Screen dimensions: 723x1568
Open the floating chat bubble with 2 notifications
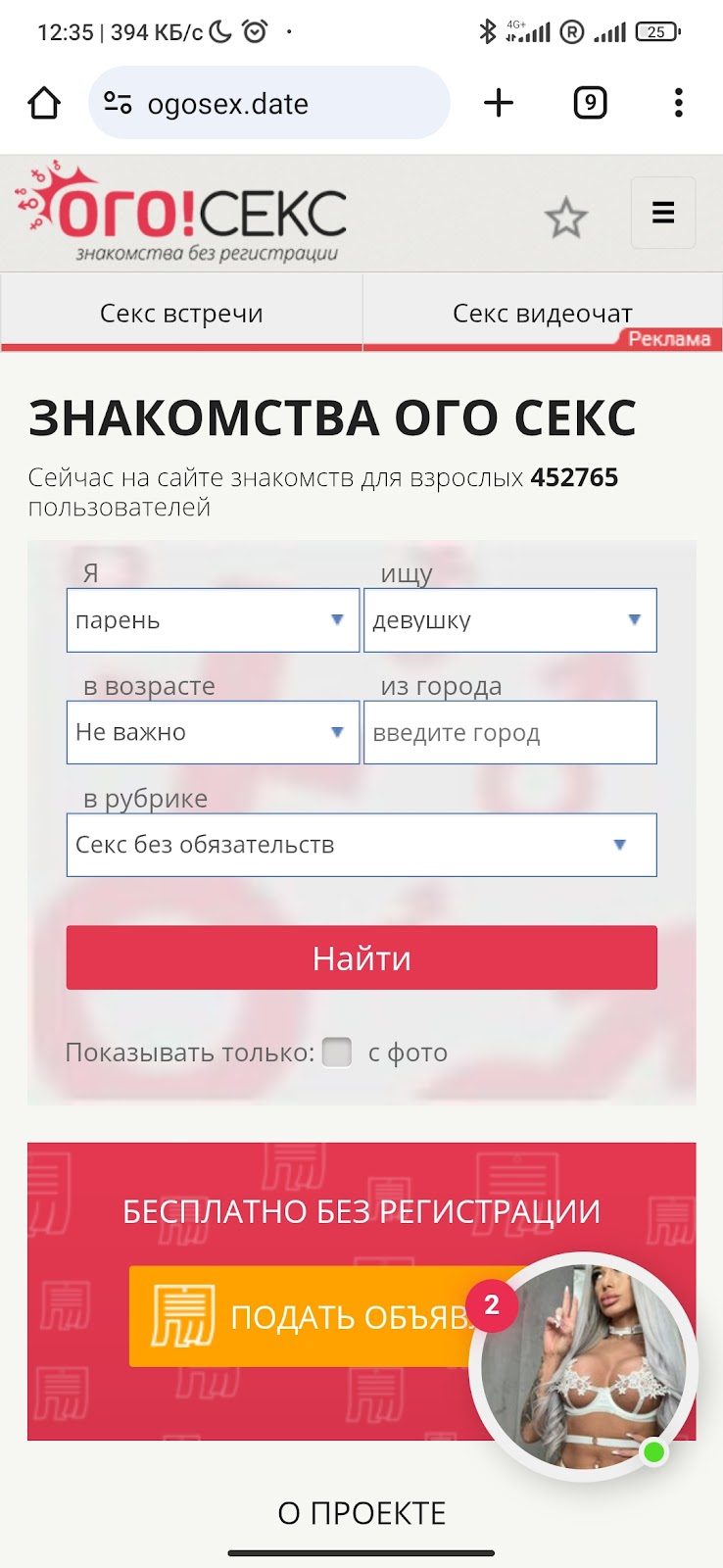click(x=584, y=1367)
